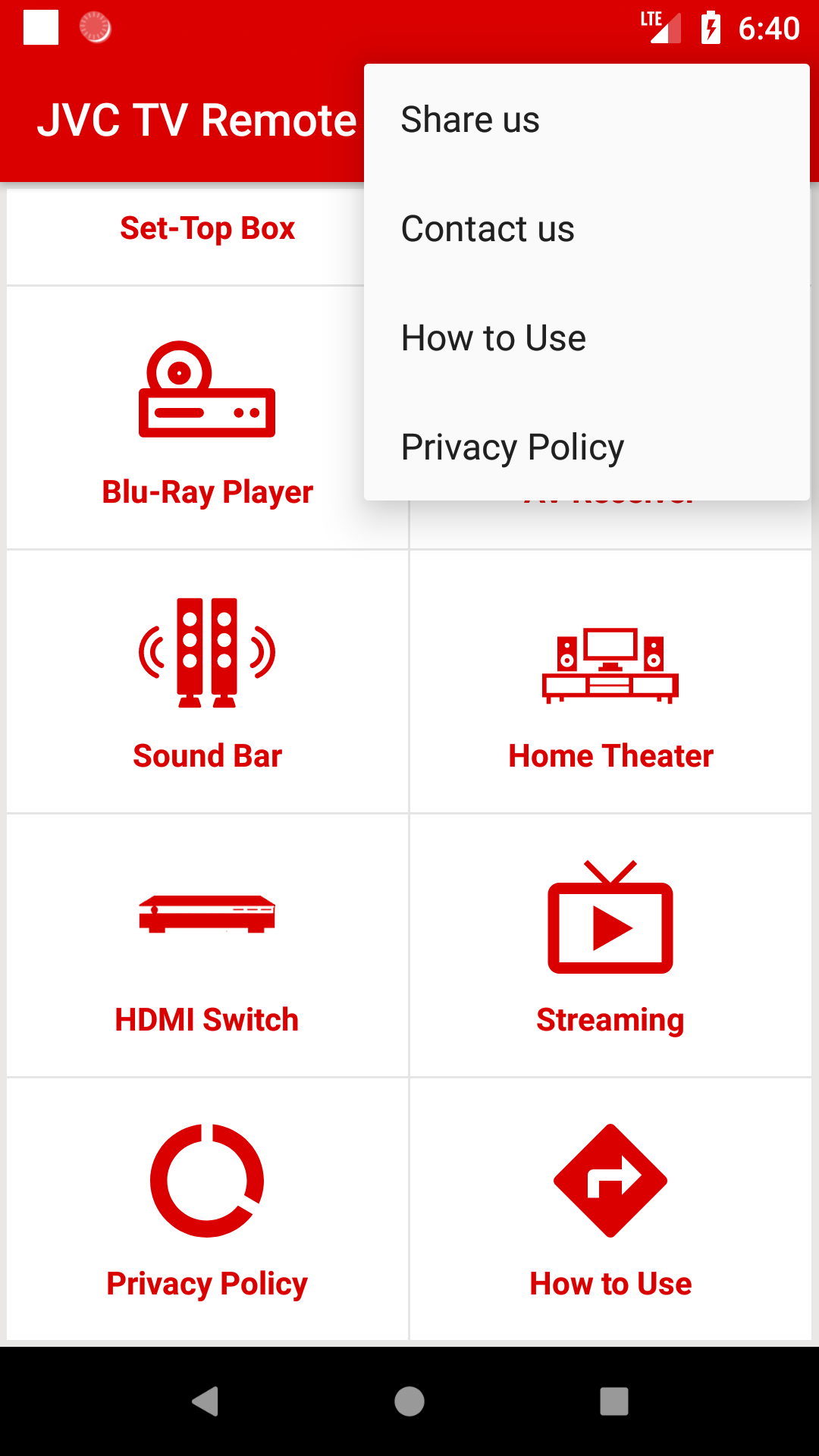The image size is (819, 1456).
Task: Open How to Use from the dropdown menu
Action: pyautogui.click(x=585, y=338)
